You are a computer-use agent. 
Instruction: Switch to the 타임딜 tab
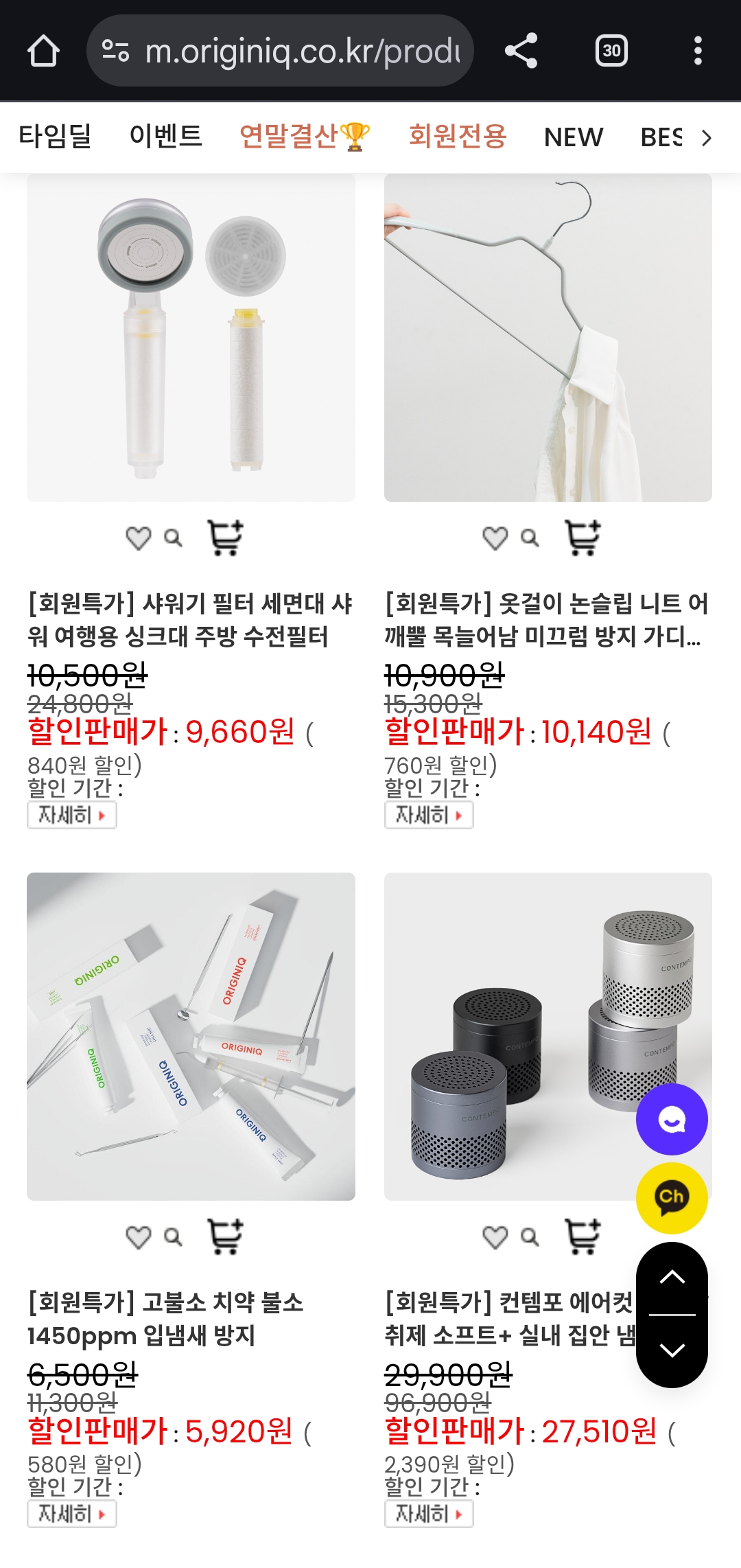click(55, 137)
